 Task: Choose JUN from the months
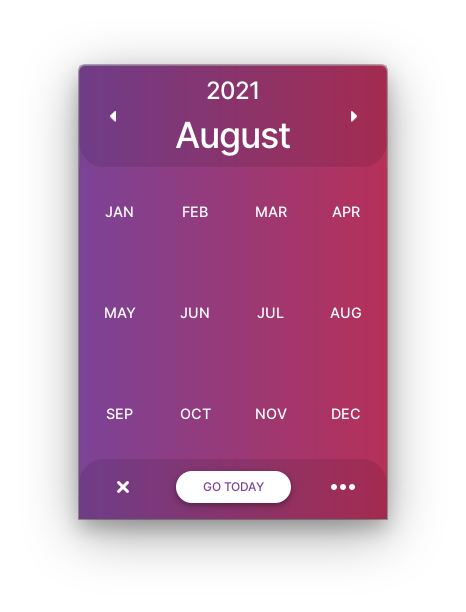[x=195, y=313]
